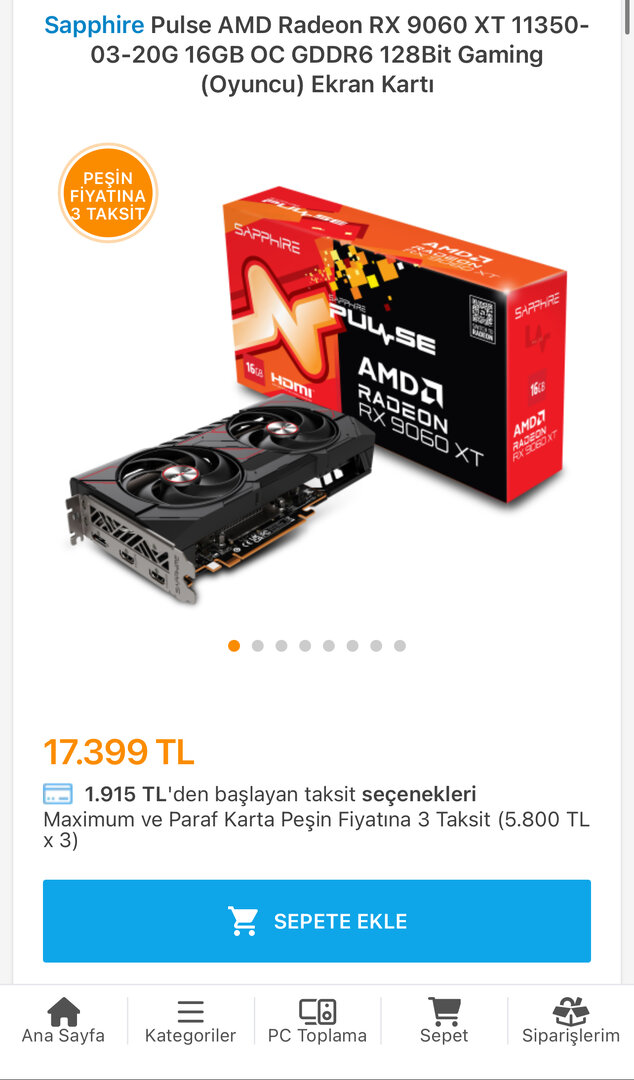
Task: Add the product with SEPETE EKLE
Action: pos(316,921)
